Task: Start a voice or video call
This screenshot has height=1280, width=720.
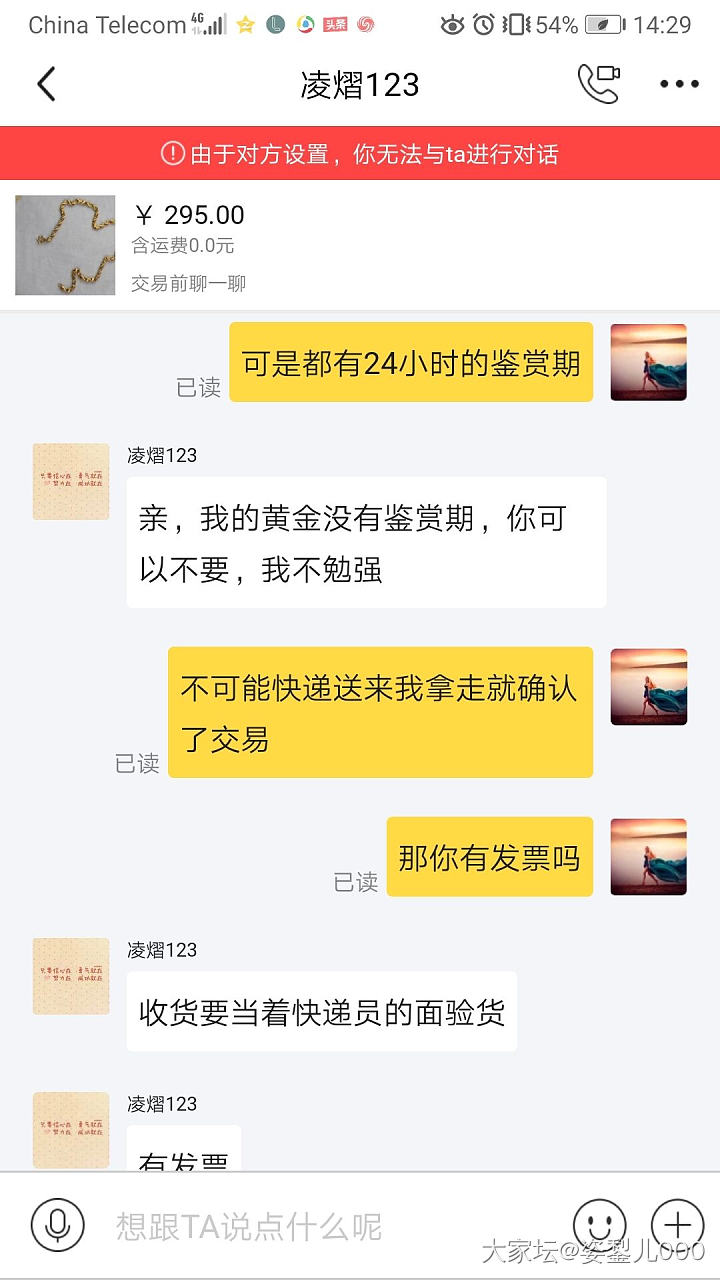Action: (x=598, y=84)
